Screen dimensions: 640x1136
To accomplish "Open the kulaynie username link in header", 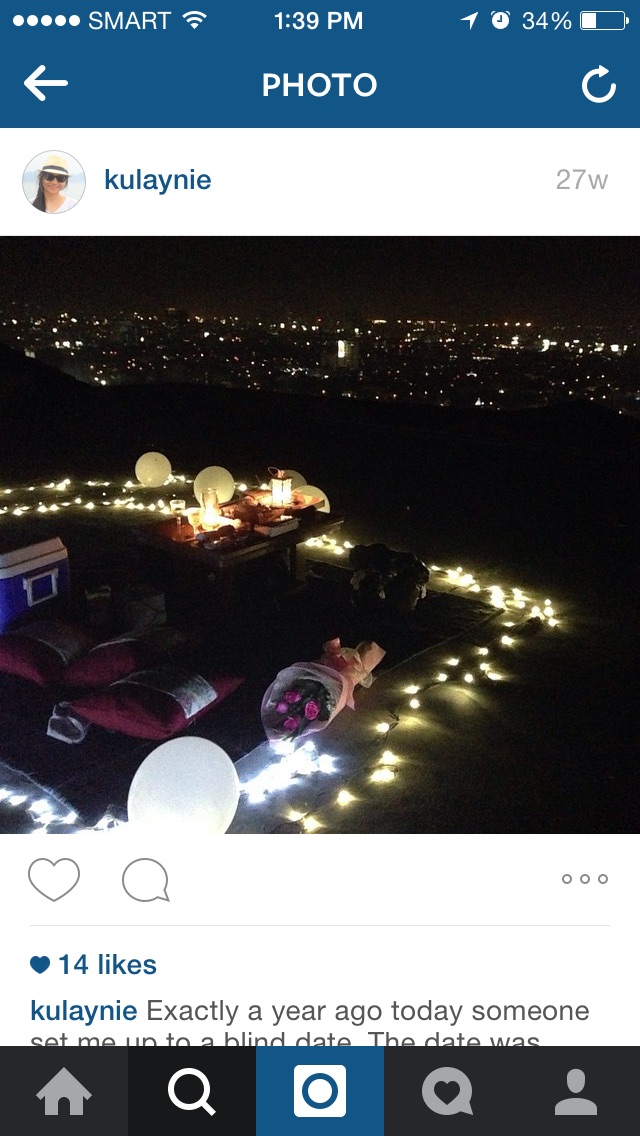I will (158, 180).
